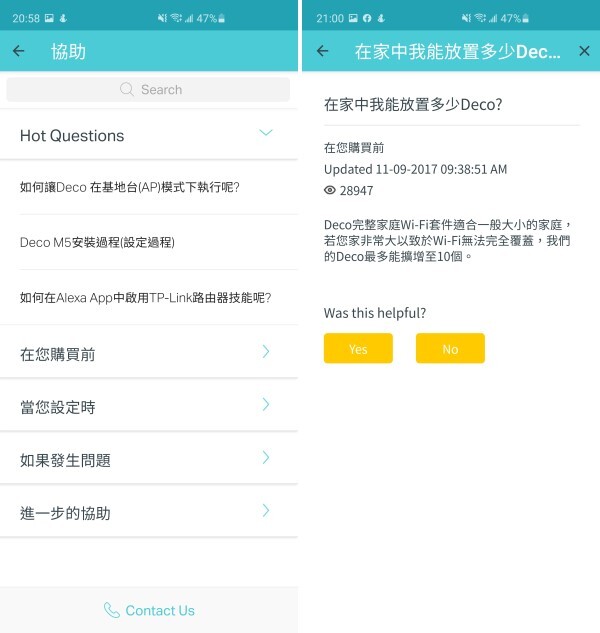This screenshot has height=633, width=600.
Task: Mark article helpful with Yes
Action: click(x=358, y=349)
